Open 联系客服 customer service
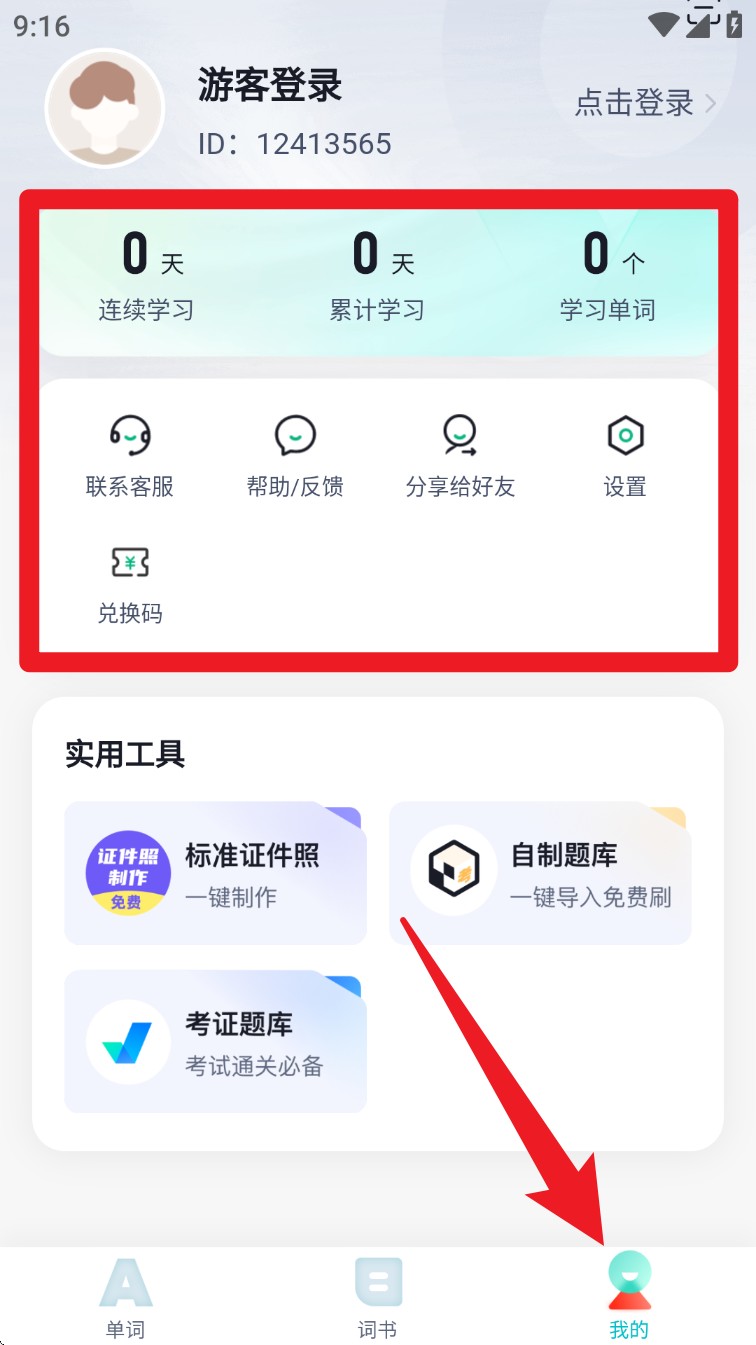Viewport: 756px width, 1345px height. tap(130, 452)
